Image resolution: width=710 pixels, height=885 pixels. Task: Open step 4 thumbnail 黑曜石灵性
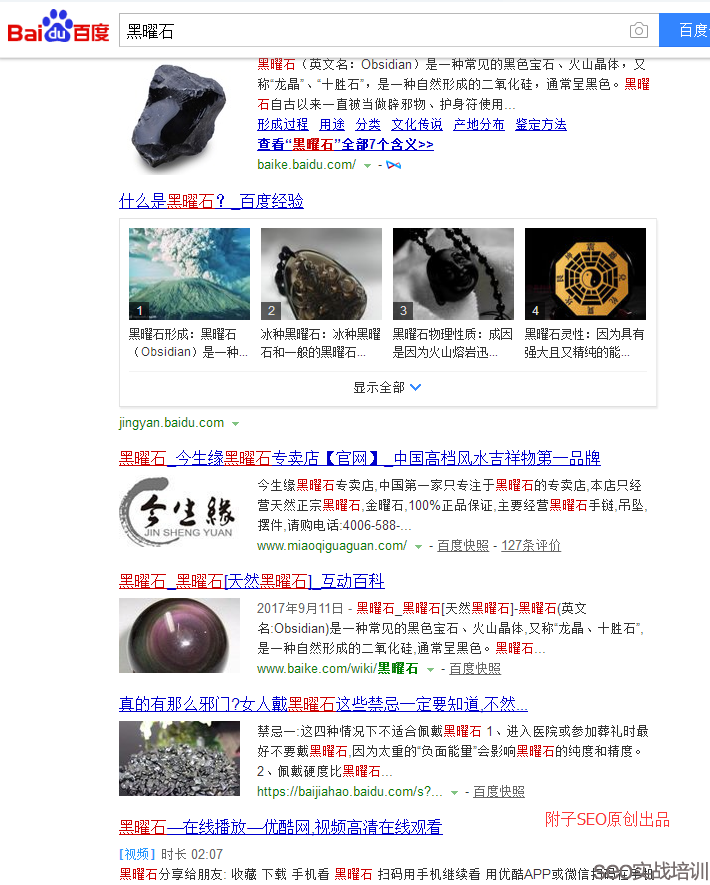(585, 274)
